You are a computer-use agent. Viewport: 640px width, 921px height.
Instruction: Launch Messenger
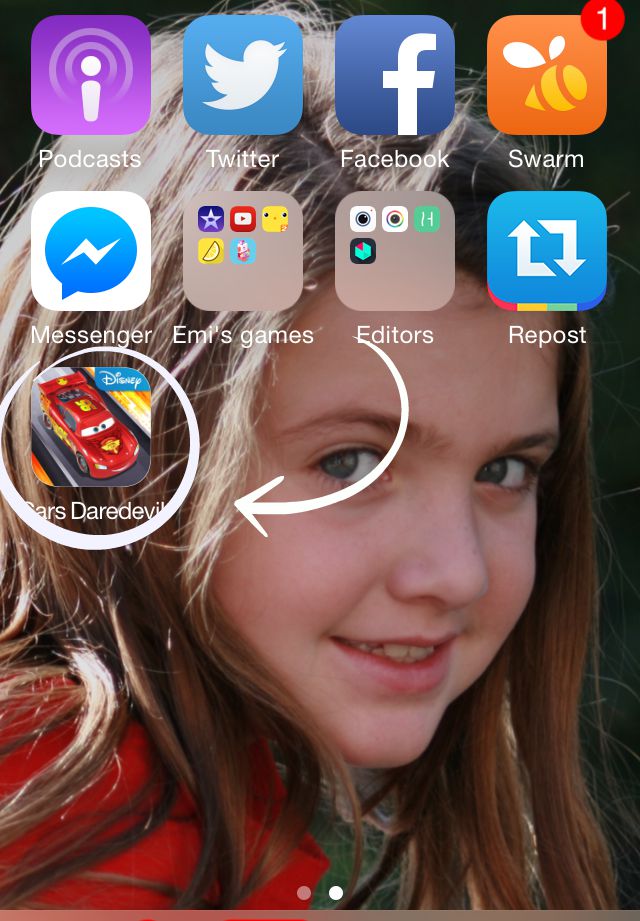tap(91, 251)
